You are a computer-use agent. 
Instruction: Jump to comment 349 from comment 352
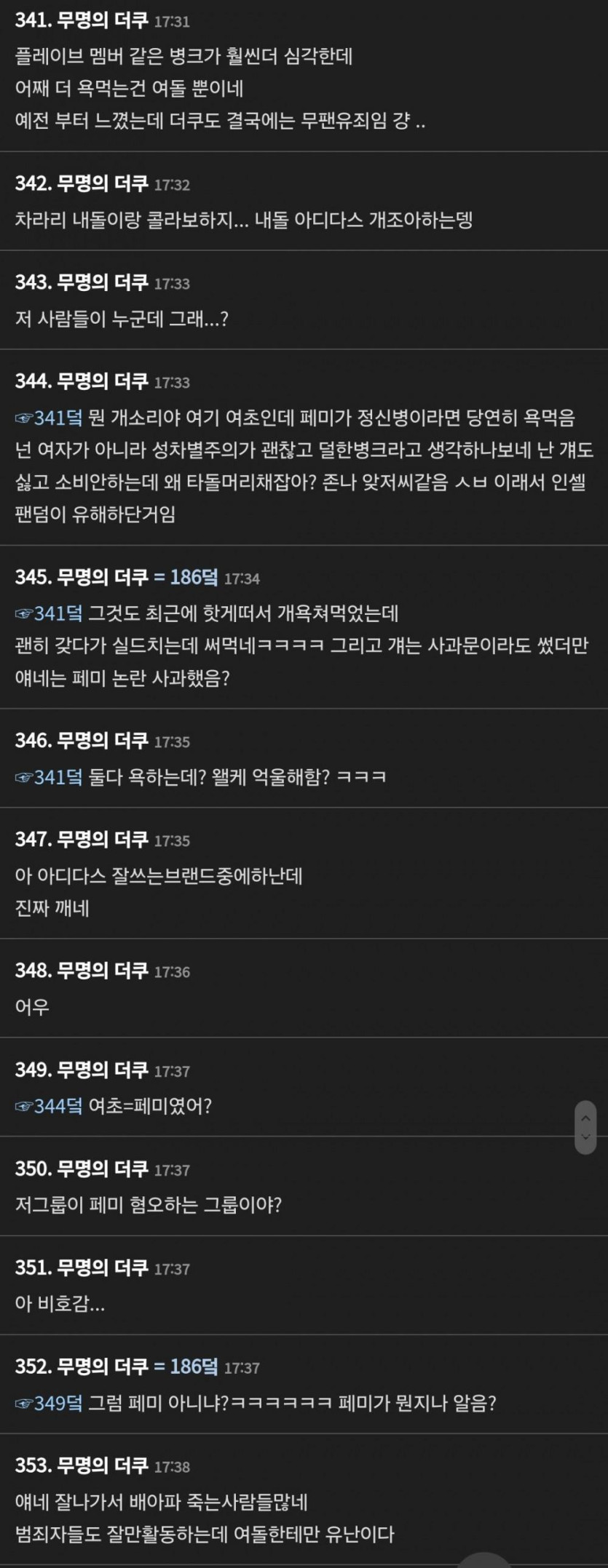pos(49,1403)
